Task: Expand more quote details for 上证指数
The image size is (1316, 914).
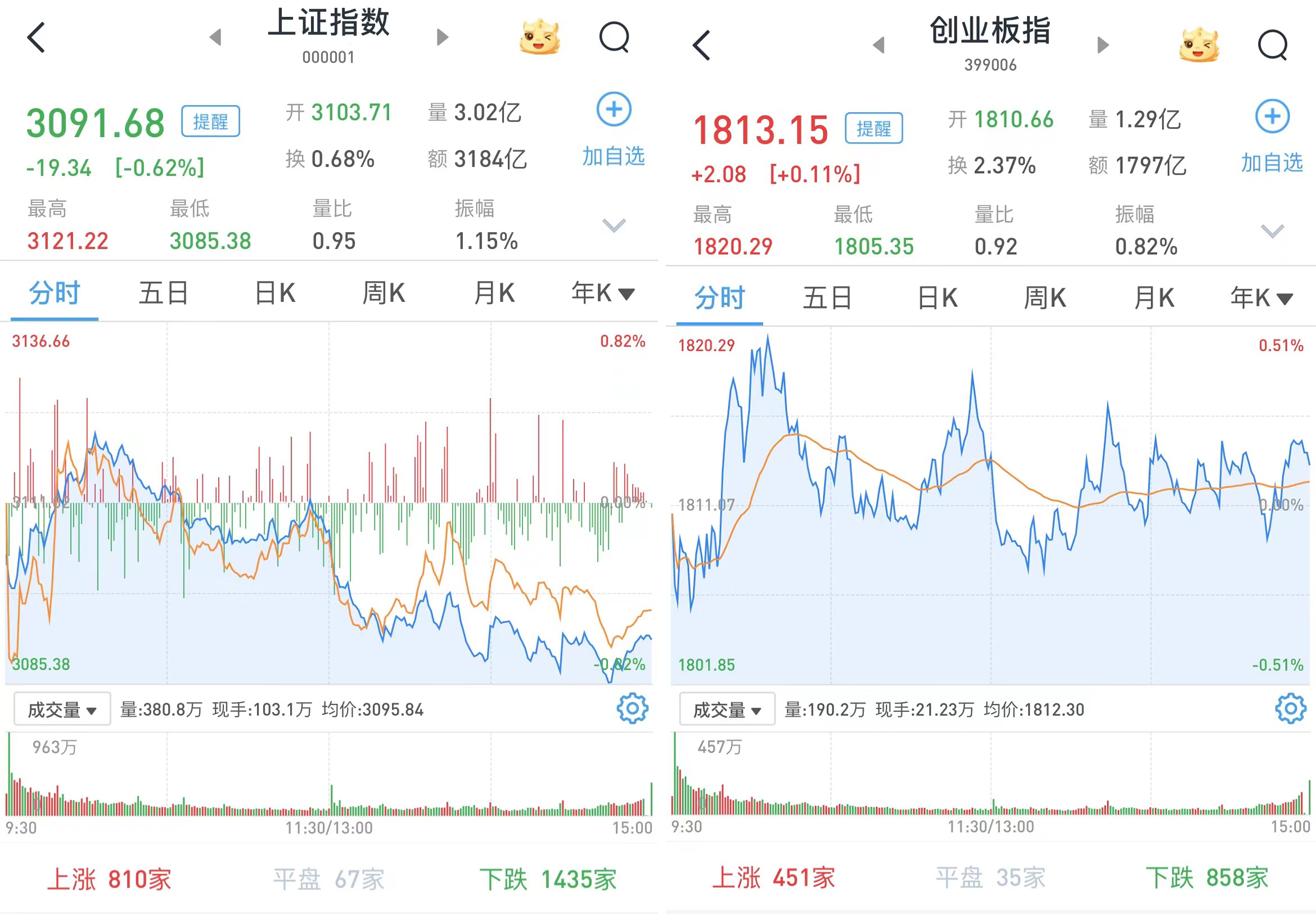Action: click(614, 225)
